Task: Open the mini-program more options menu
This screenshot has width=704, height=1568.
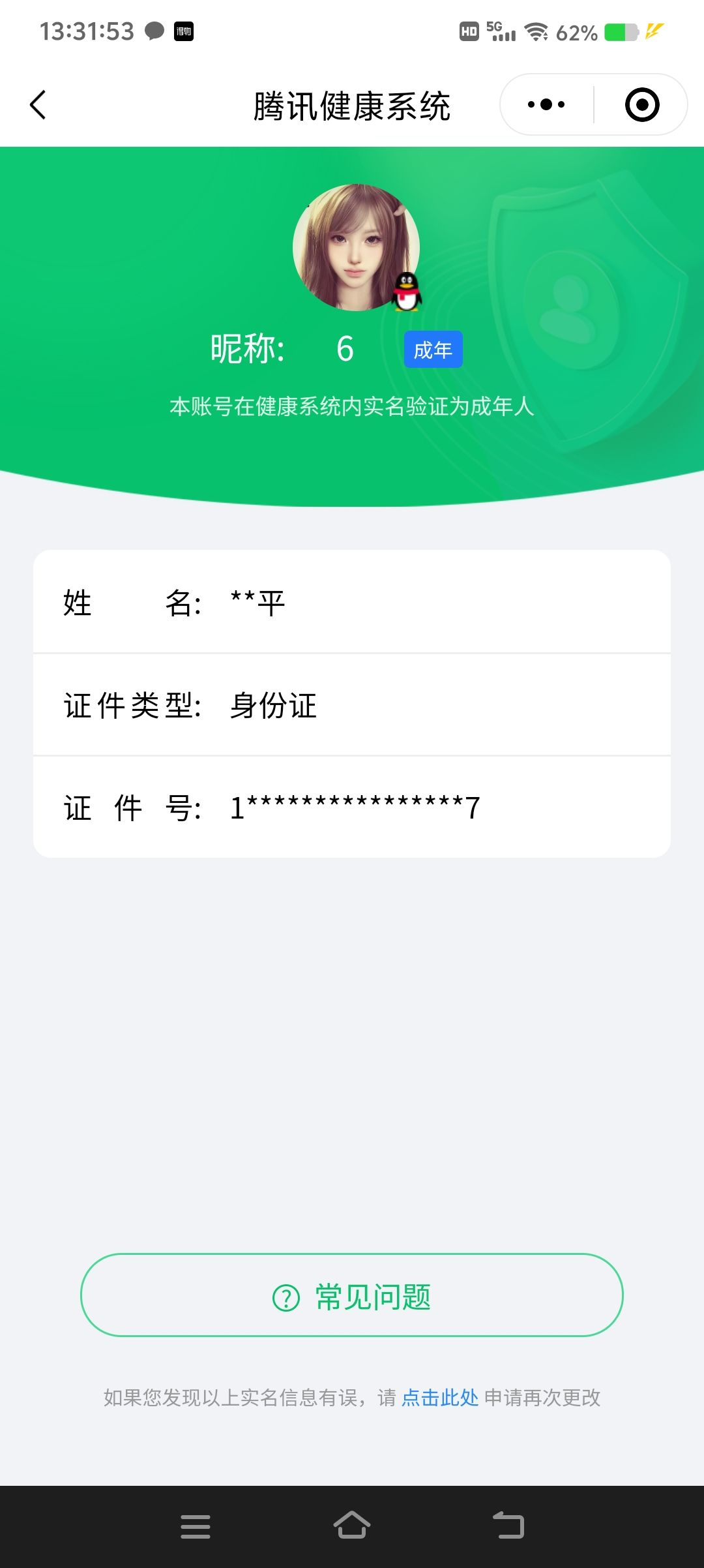Action: (546, 104)
